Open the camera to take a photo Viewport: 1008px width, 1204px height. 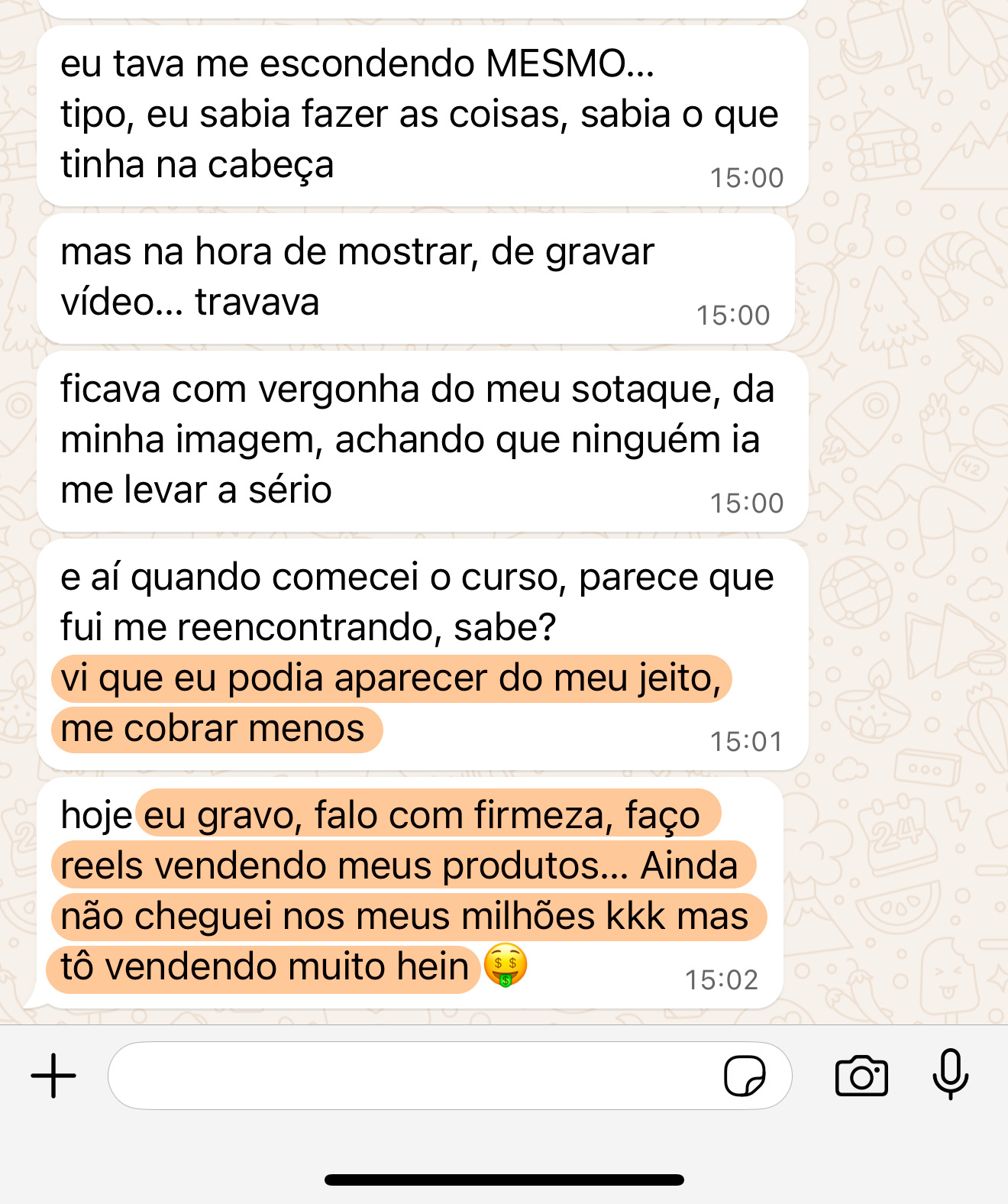tap(861, 1076)
